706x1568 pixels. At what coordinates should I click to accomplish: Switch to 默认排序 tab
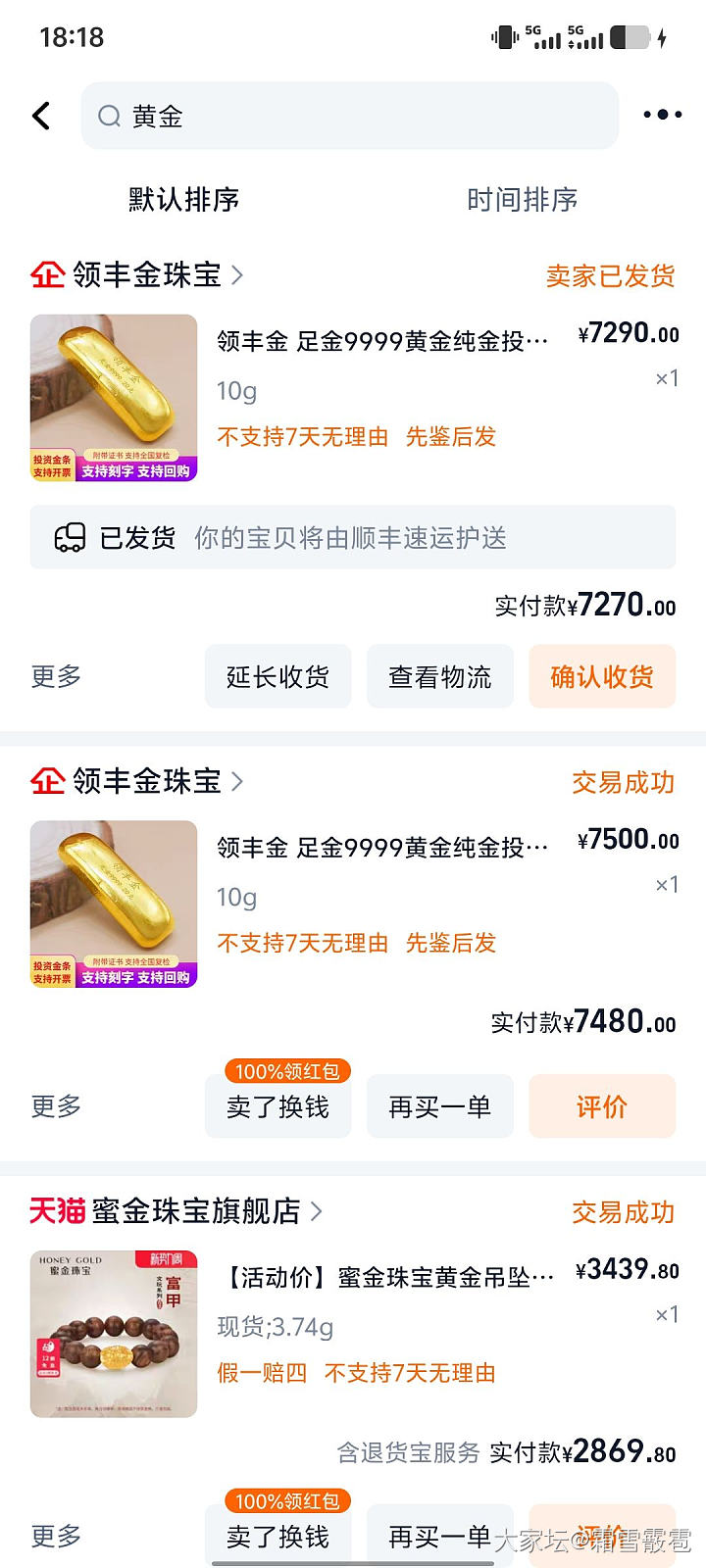click(183, 200)
